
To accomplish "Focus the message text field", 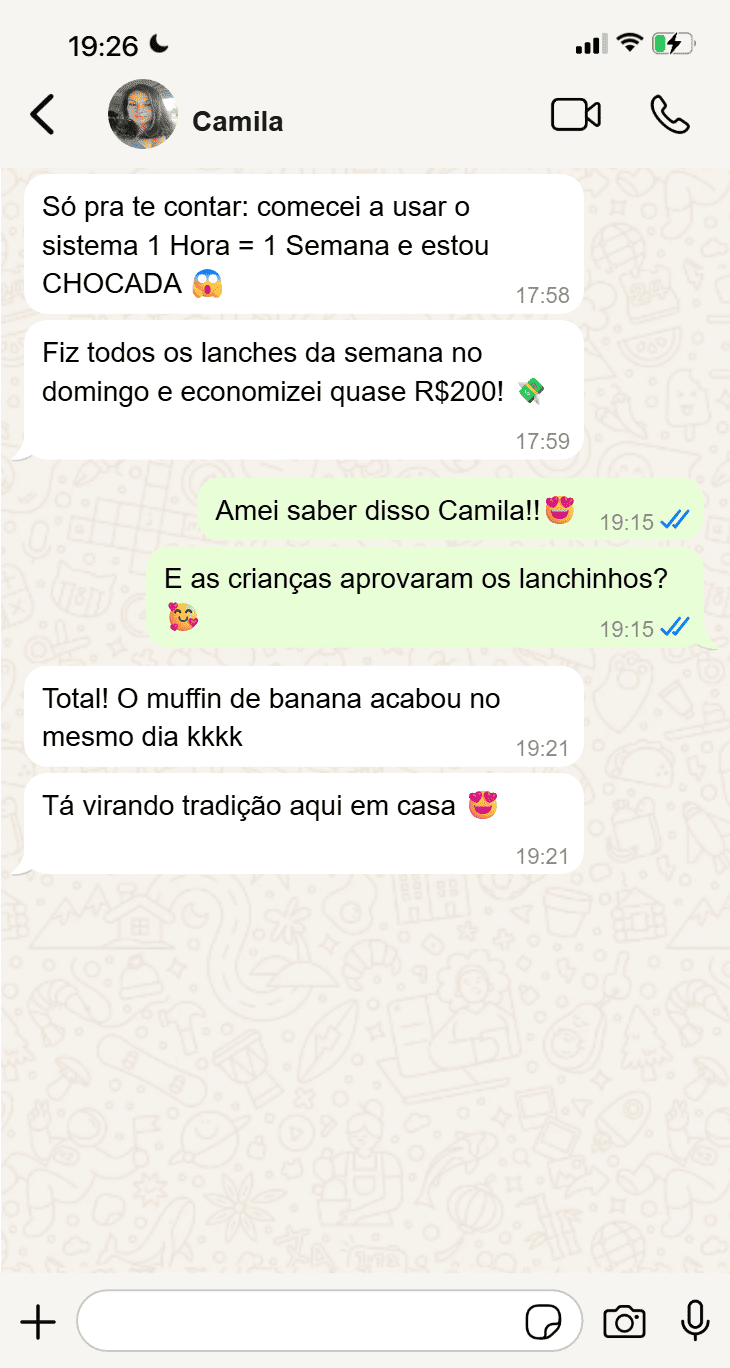I will tap(300, 1322).
